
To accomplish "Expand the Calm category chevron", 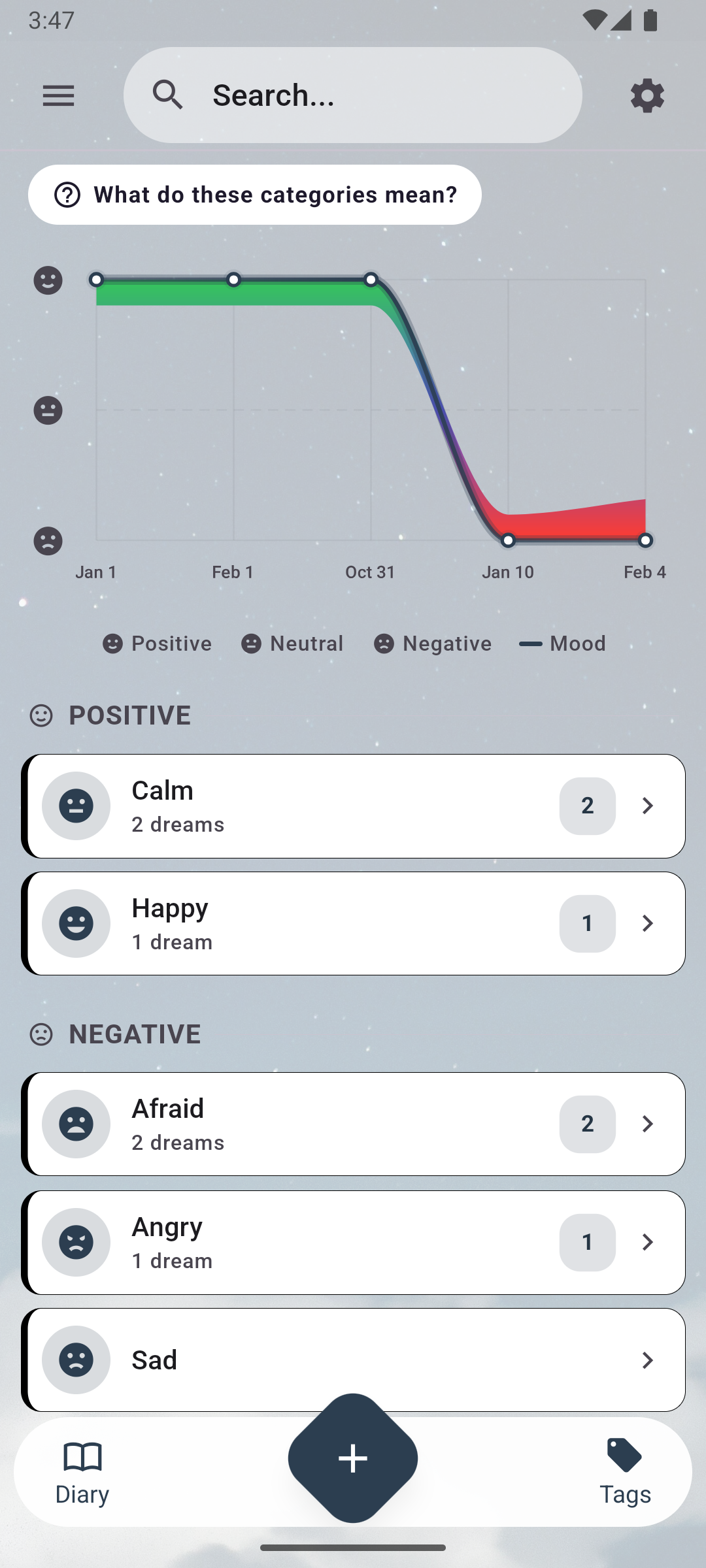I will coord(647,806).
